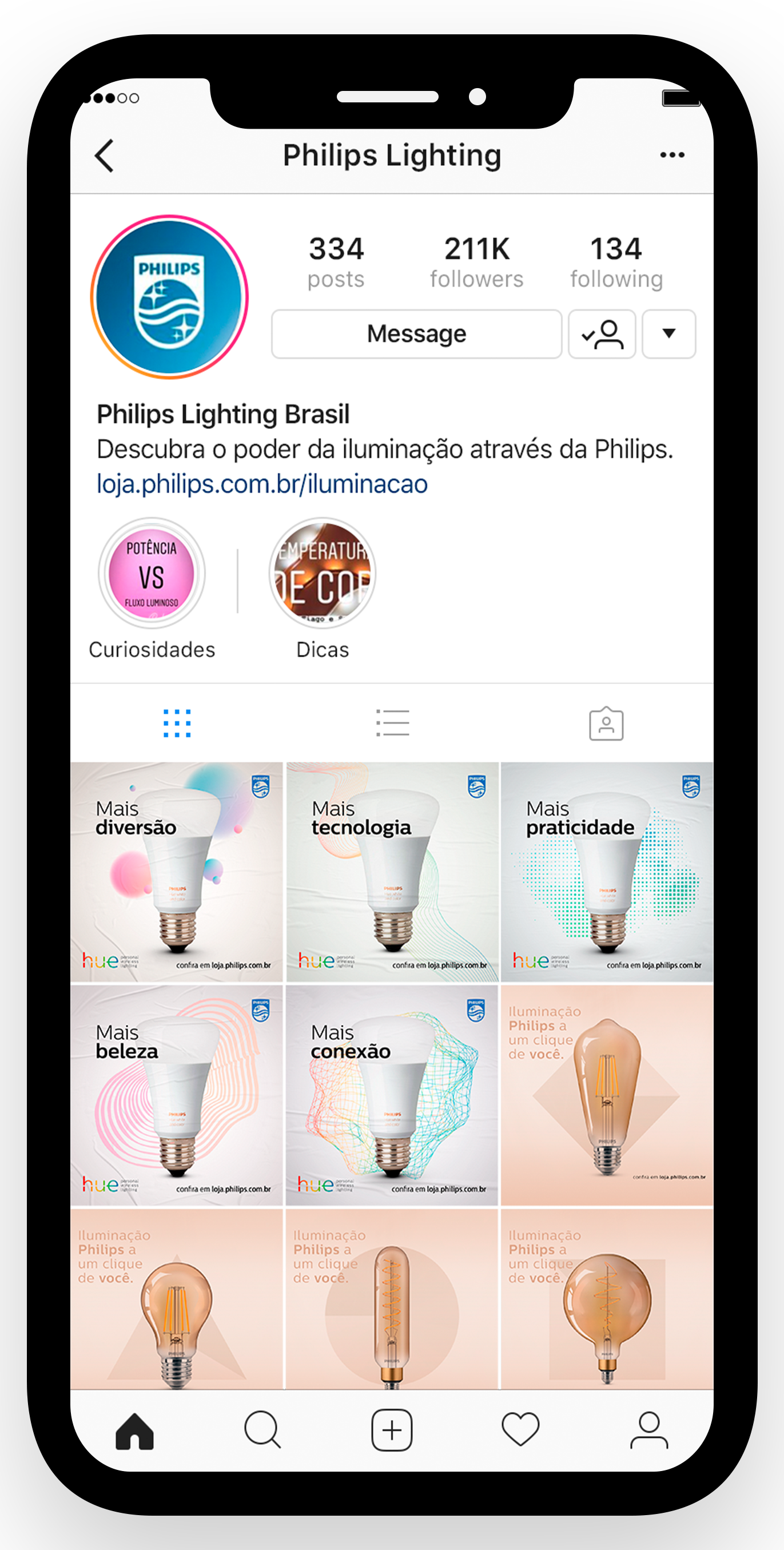Viewport: 784px width, 1550px height.
Task: View the Philips profile picture story
Action: pos(170,297)
